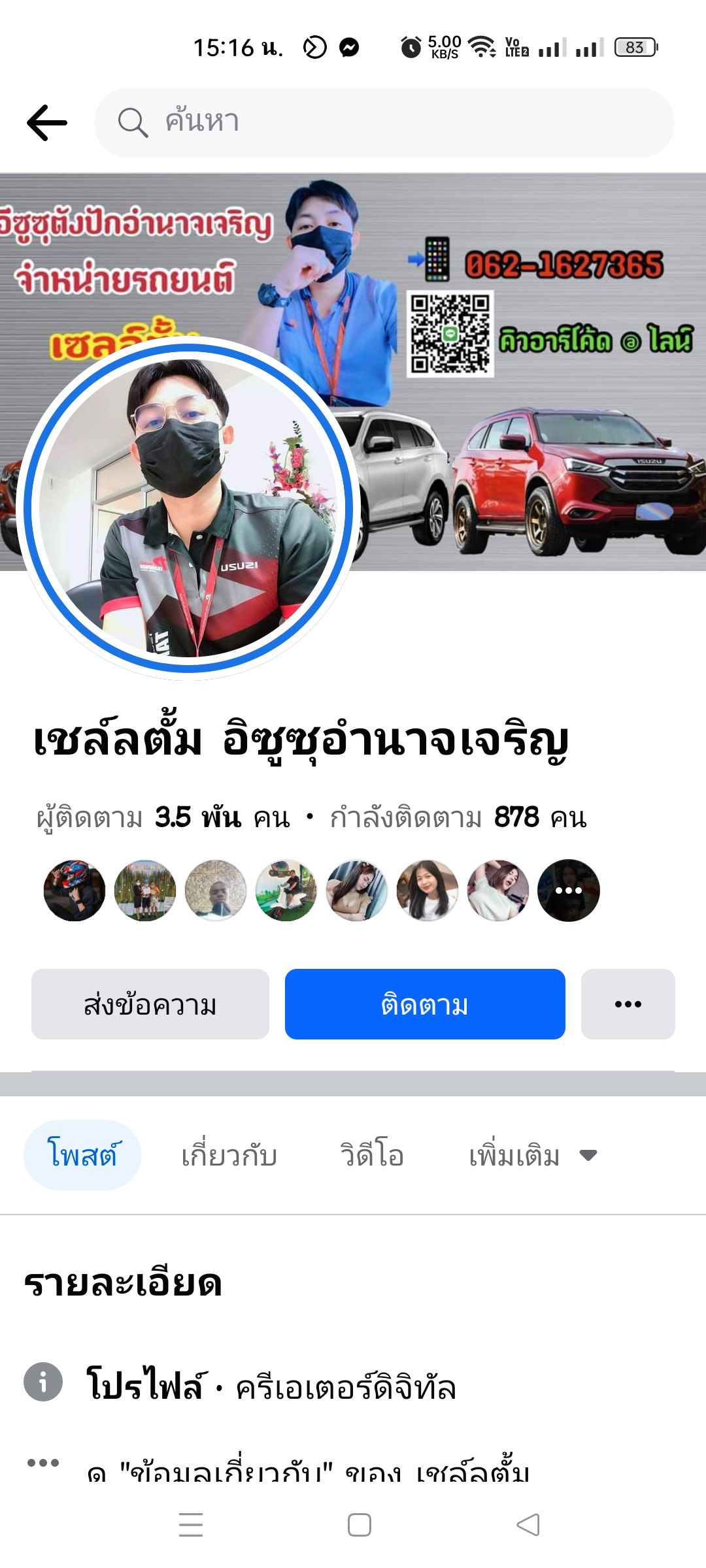This screenshot has height=1568, width=706.
Task: Tap the system recent apps button
Action: click(x=191, y=1525)
